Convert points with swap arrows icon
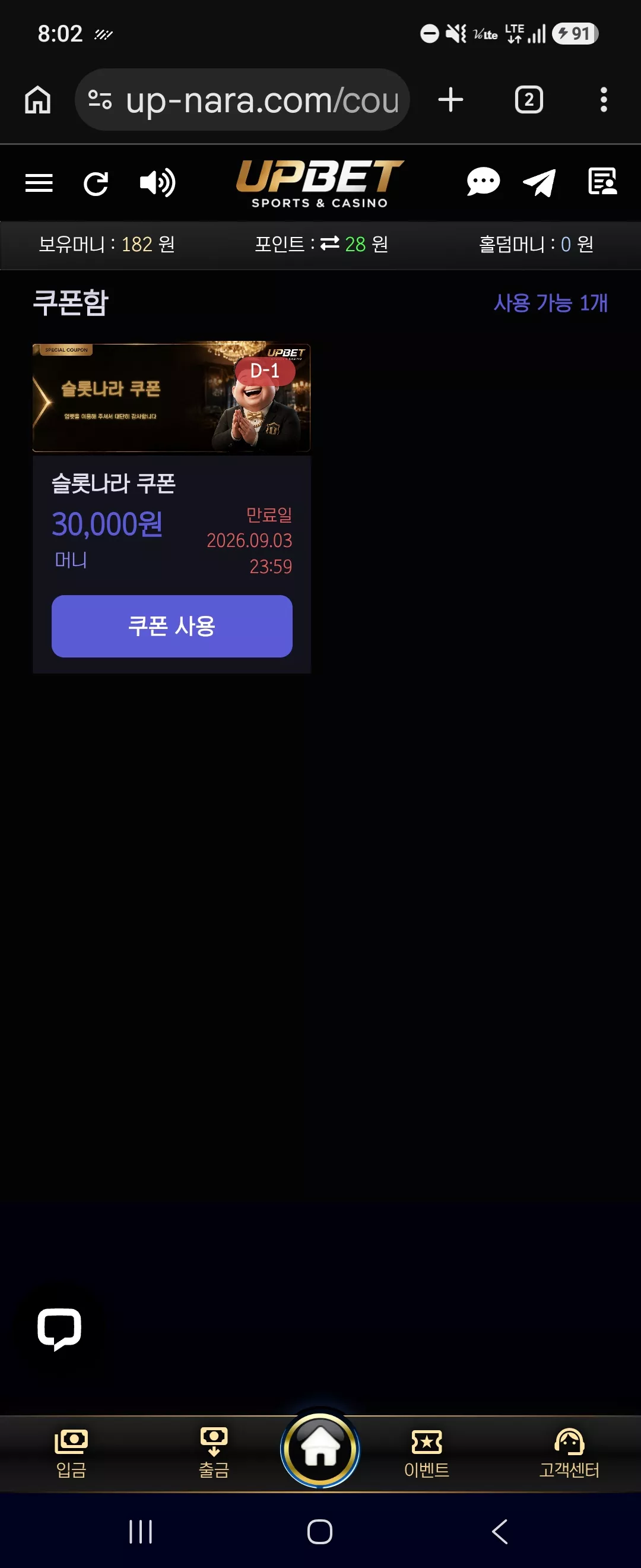 (329, 244)
